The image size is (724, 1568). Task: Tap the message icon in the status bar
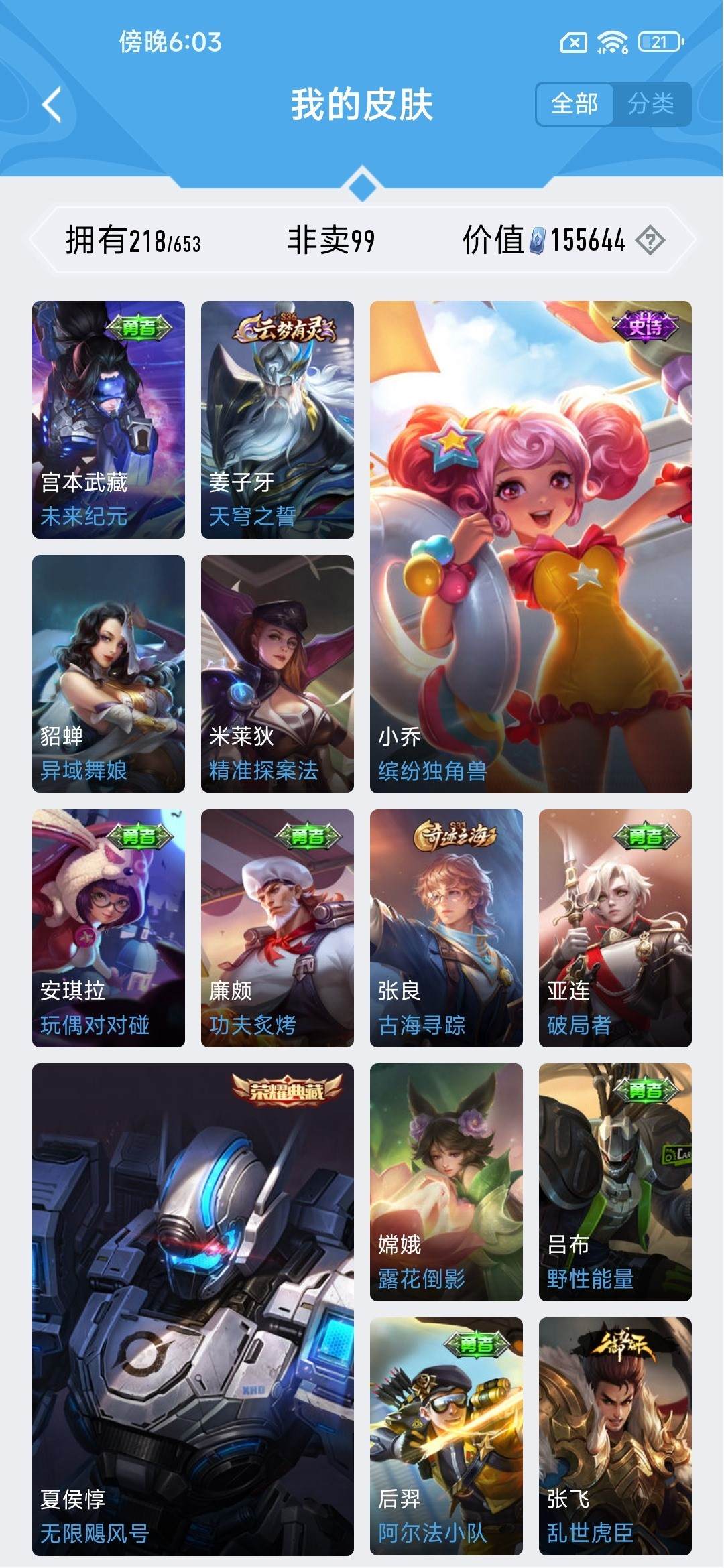(573, 42)
